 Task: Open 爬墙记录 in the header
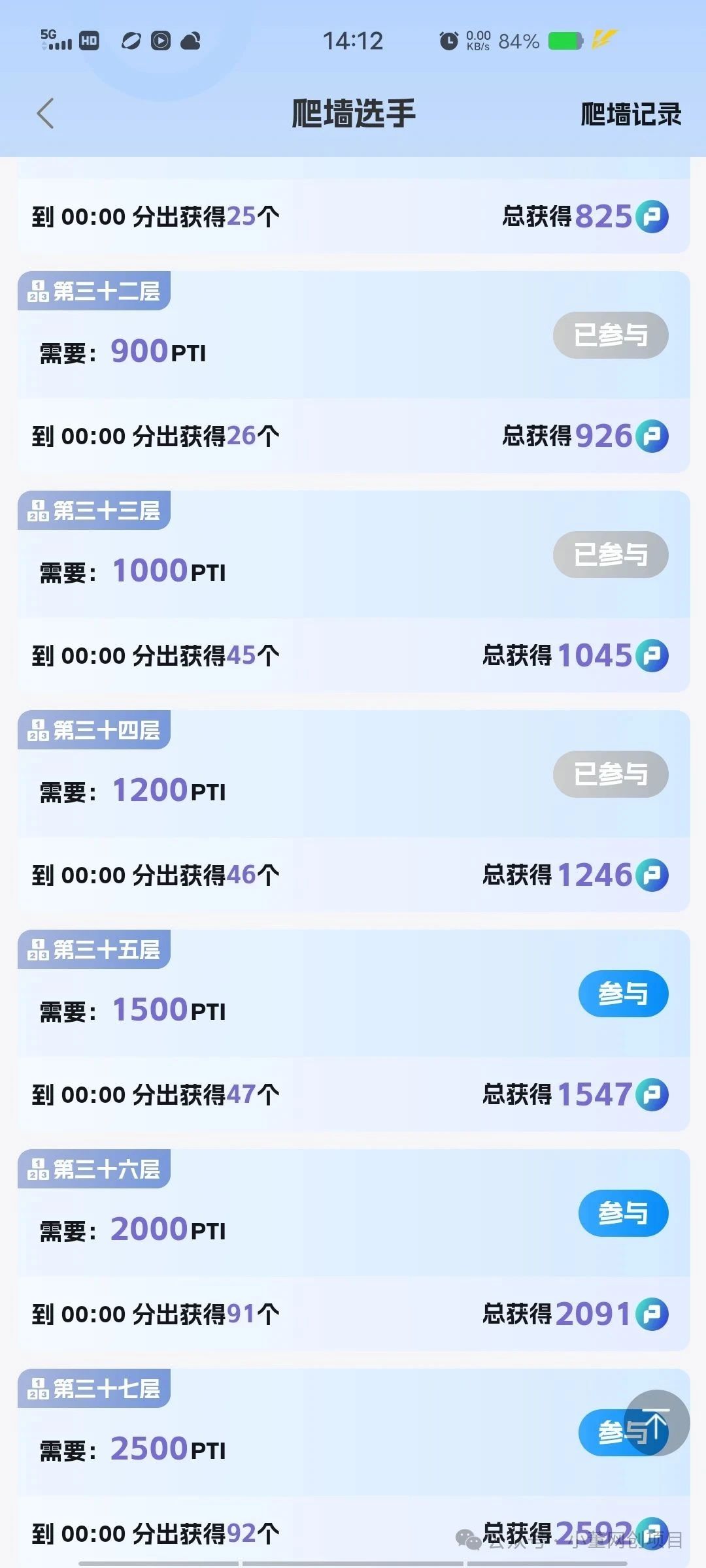tap(631, 114)
